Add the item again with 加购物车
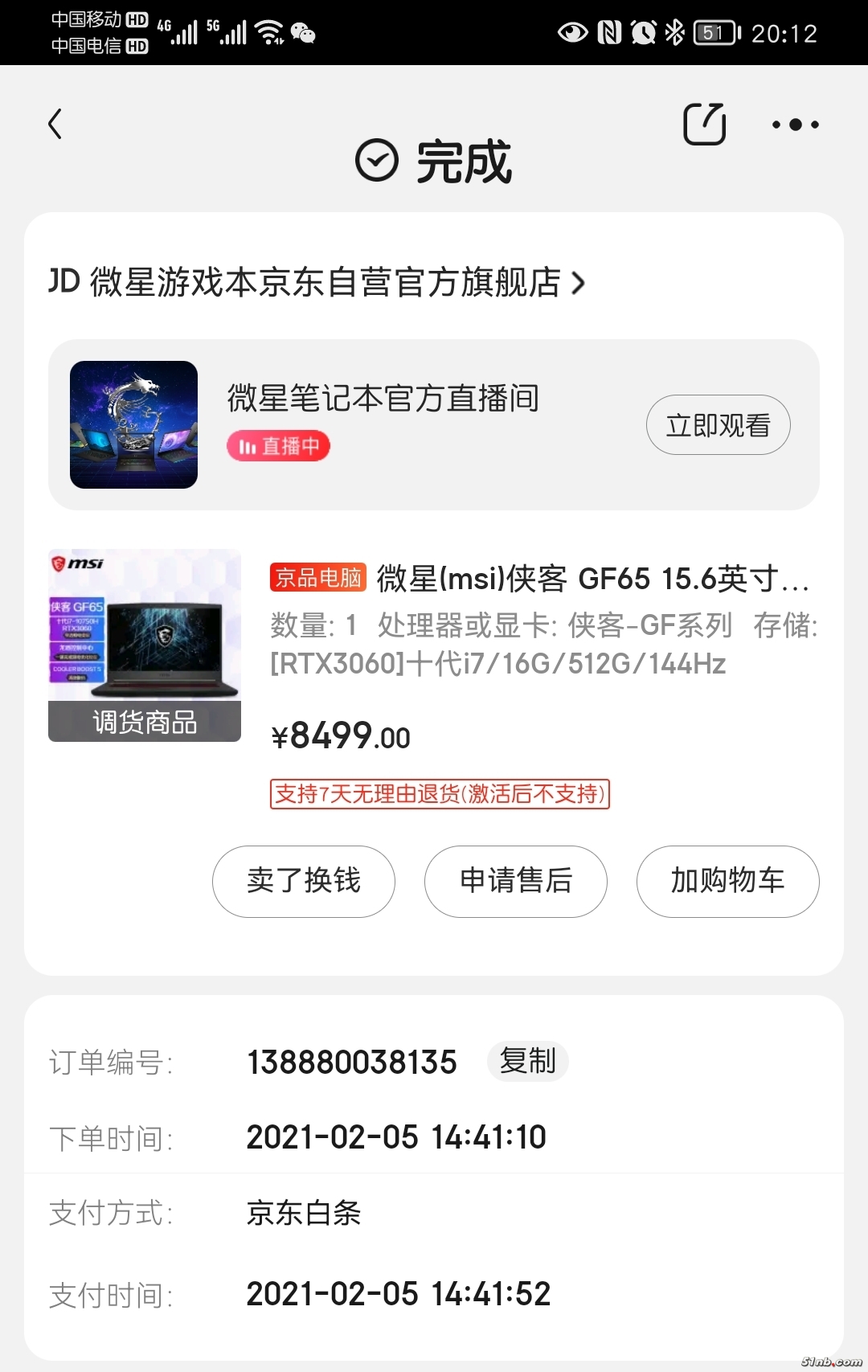The height and width of the screenshot is (1372, 868). 727,881
